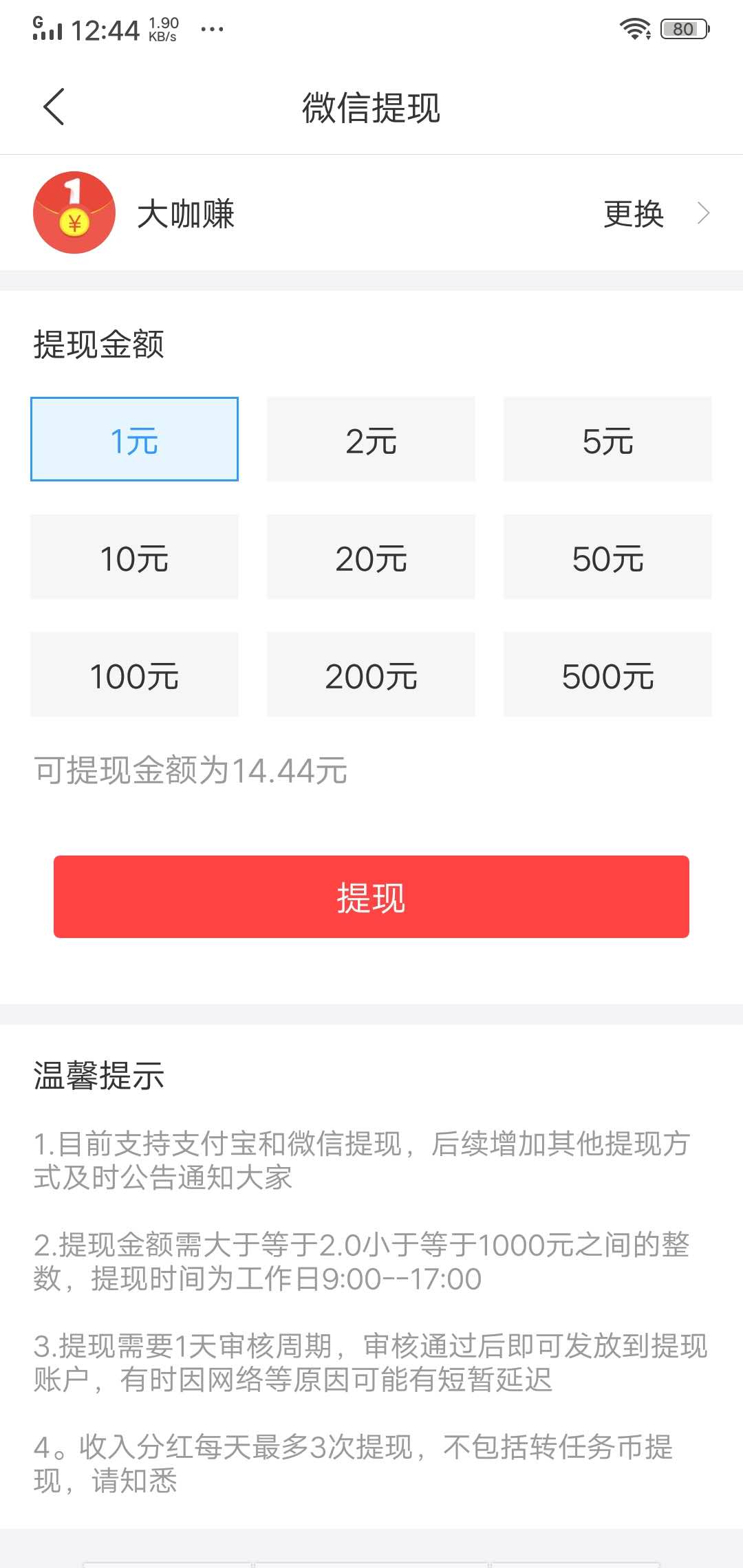Tap the right arrow next to 更换

pos(703,214)
